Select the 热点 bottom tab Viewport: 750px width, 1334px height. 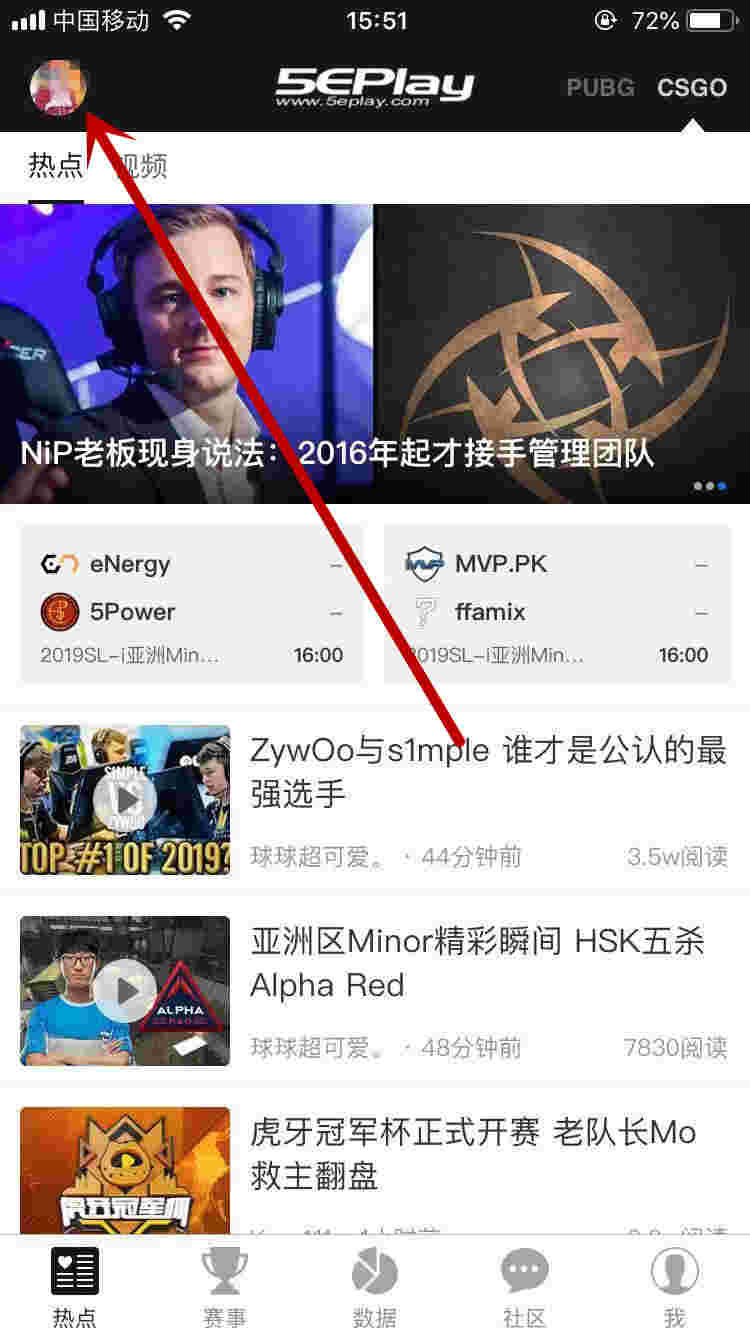coord(75,1286)
